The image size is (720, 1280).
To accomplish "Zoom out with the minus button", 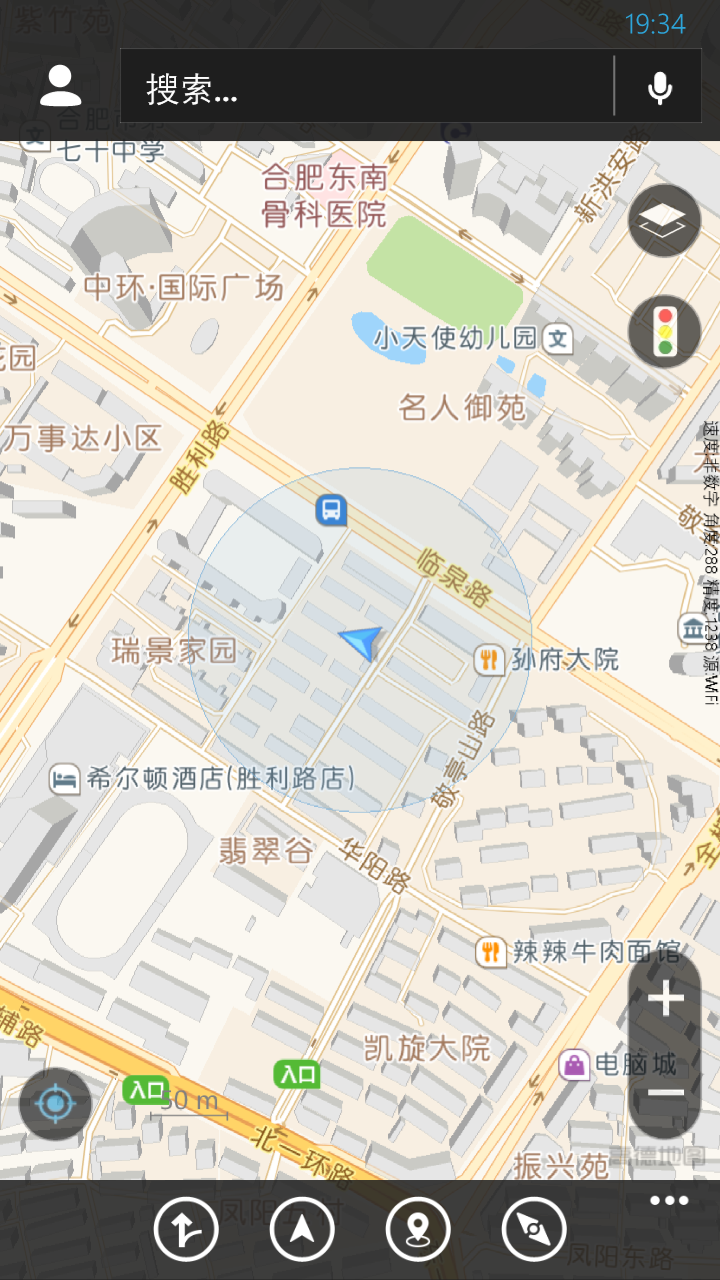I will [665, 1091].
